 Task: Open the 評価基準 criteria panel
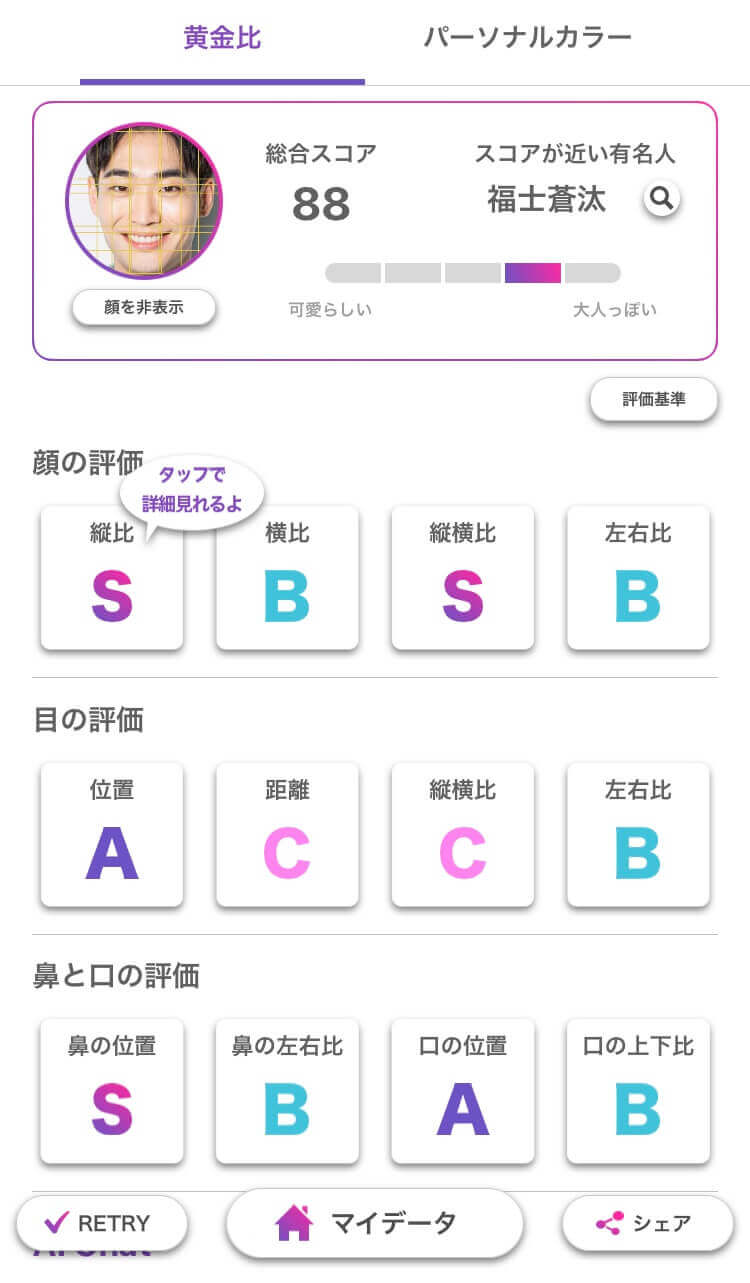click(654, 399)
